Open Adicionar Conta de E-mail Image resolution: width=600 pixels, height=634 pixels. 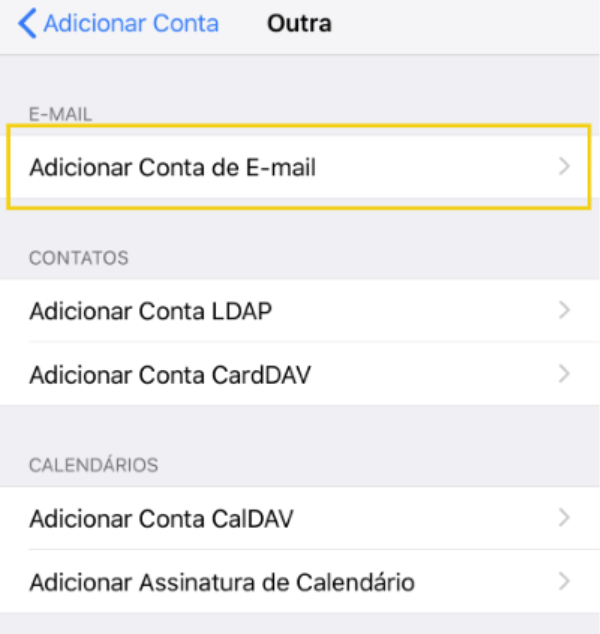[298, 167]
